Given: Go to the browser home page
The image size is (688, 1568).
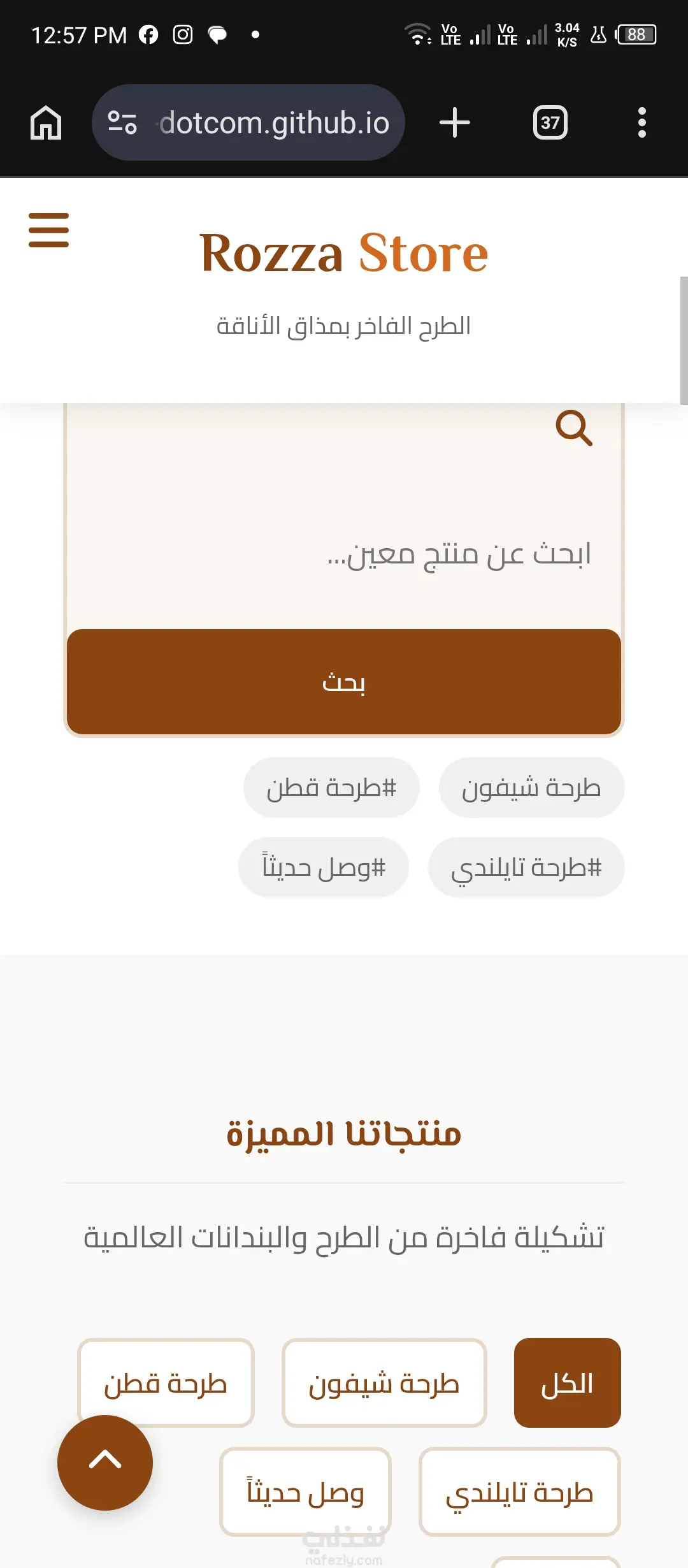Looking at the screenshot, I should click(46, 122).
